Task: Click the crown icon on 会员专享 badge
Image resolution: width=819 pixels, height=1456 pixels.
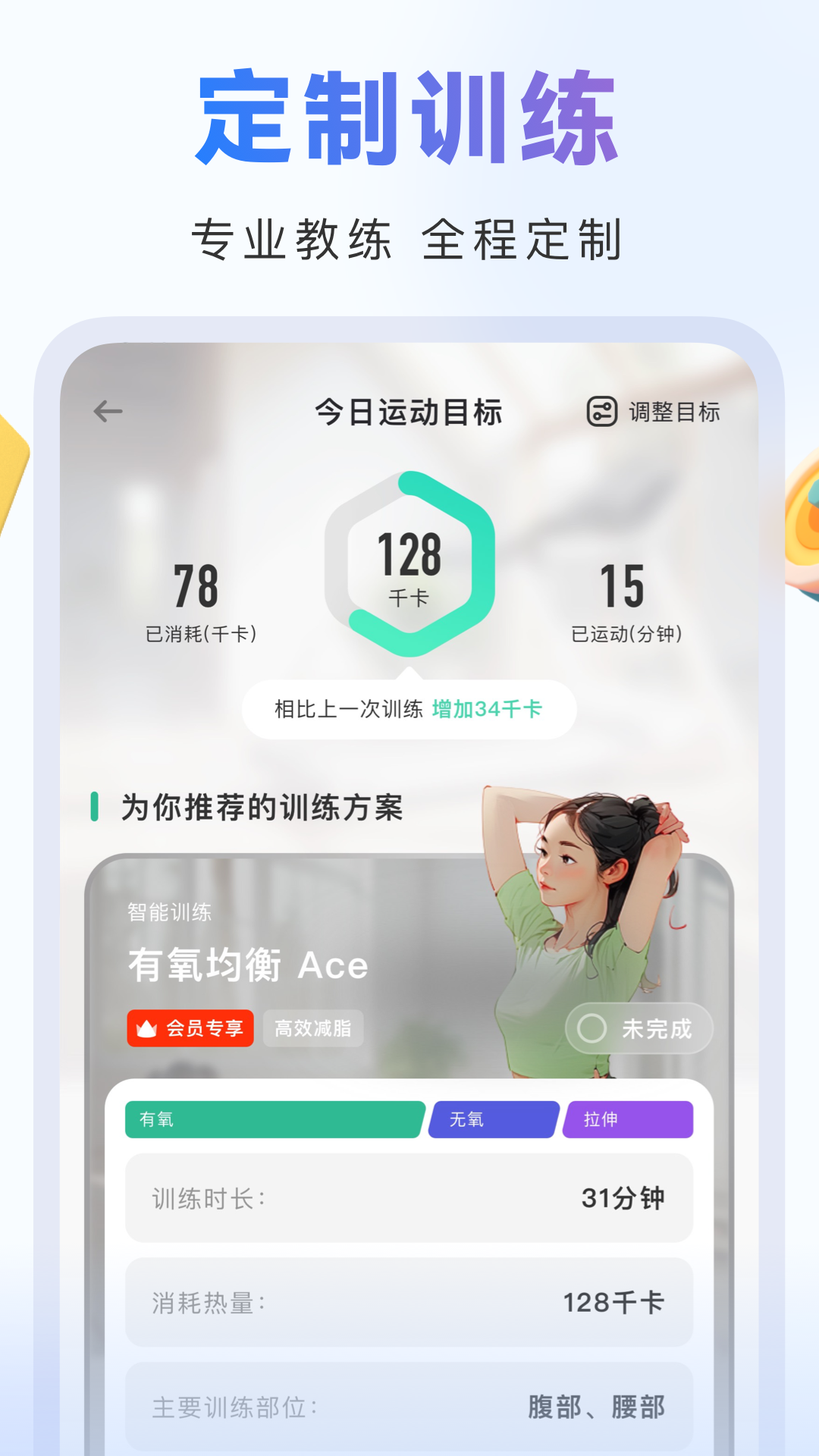Action: click(x=150, y=1028)
